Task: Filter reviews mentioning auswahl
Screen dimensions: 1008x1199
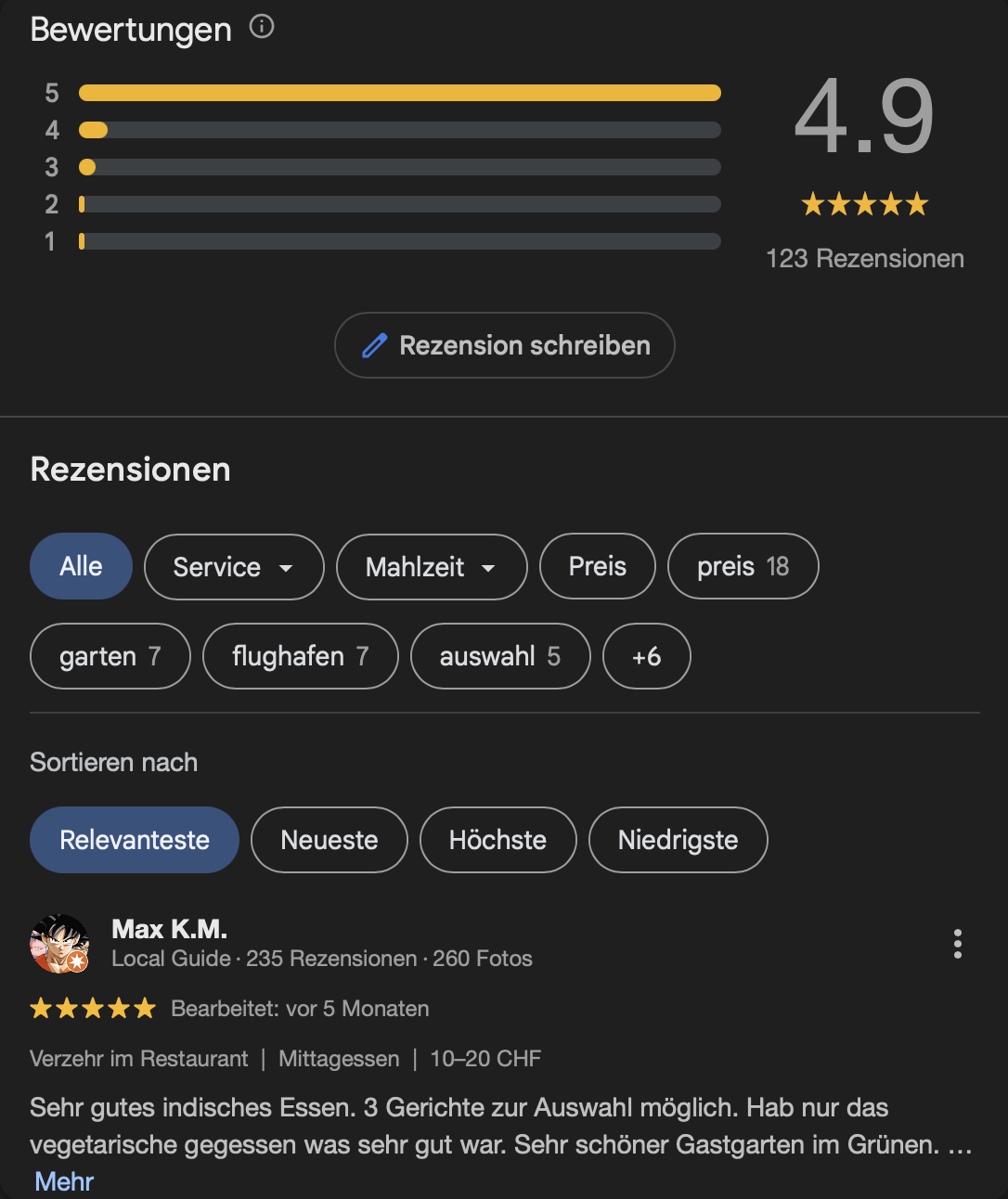Action: point(499,656)
